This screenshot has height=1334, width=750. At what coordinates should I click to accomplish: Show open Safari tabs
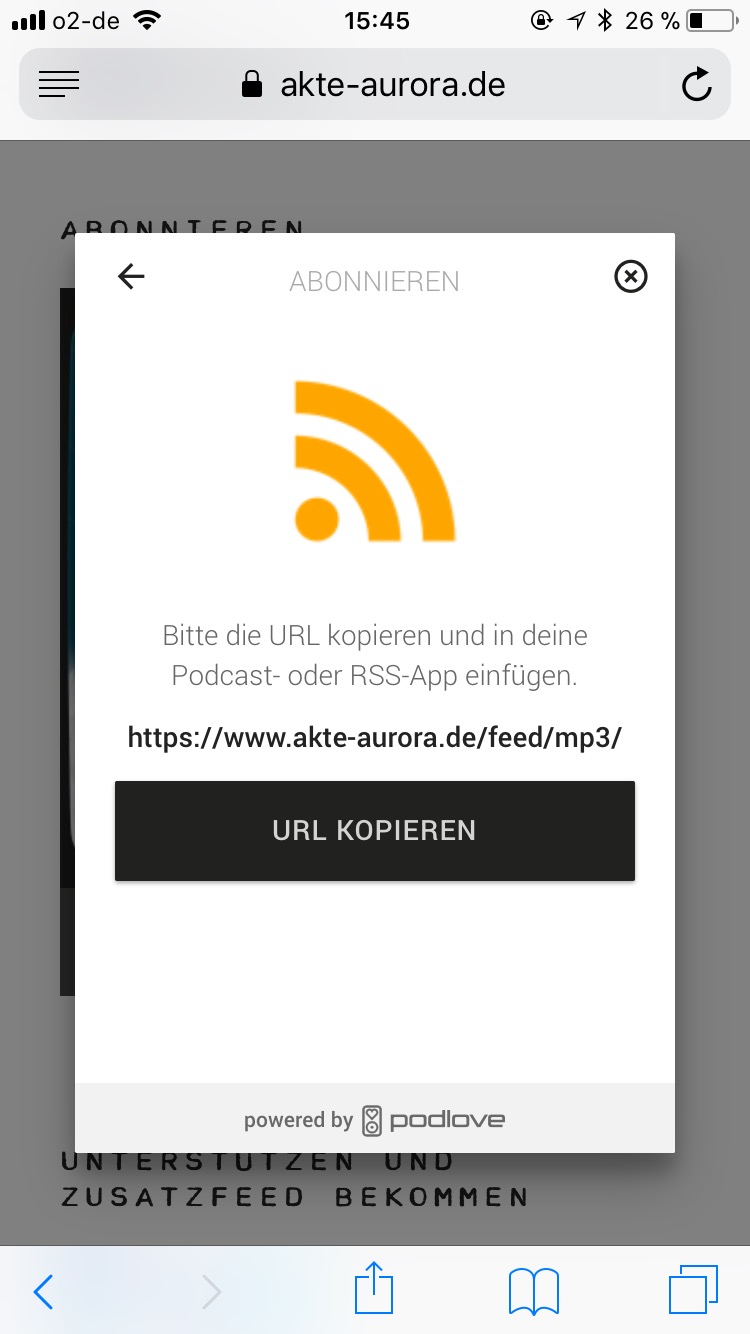click(x=693, y=1290)
